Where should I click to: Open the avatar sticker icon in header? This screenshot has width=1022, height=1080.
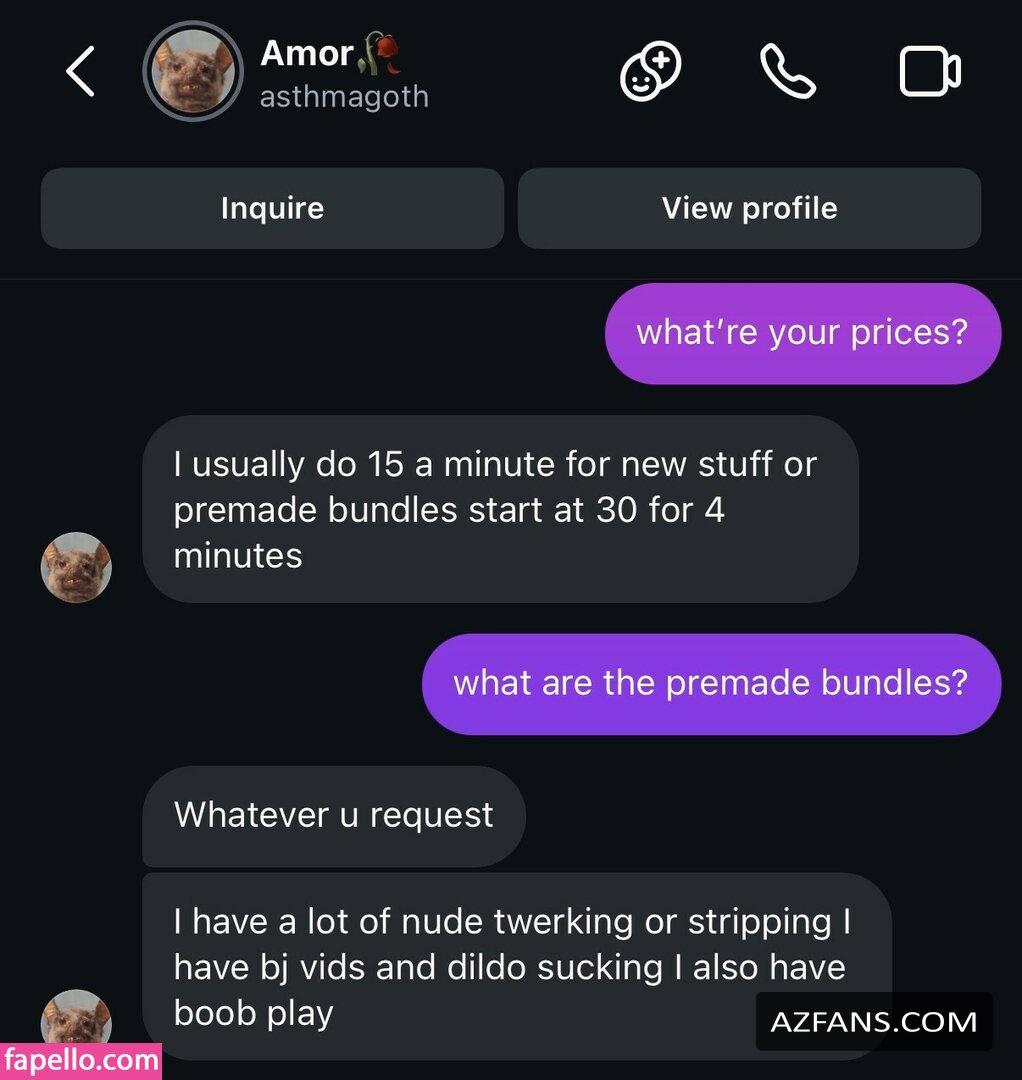coord(650,73)
